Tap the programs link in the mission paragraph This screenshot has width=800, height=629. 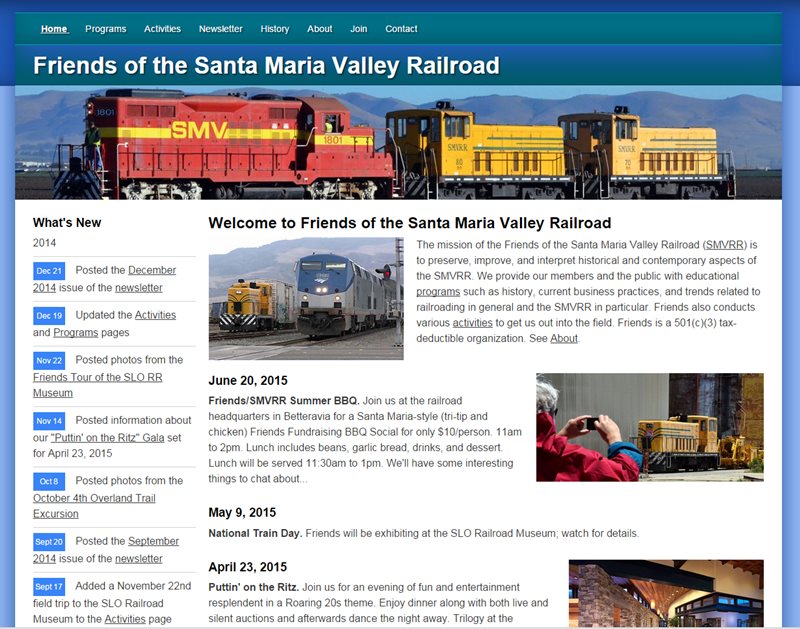tap(438, 292)
